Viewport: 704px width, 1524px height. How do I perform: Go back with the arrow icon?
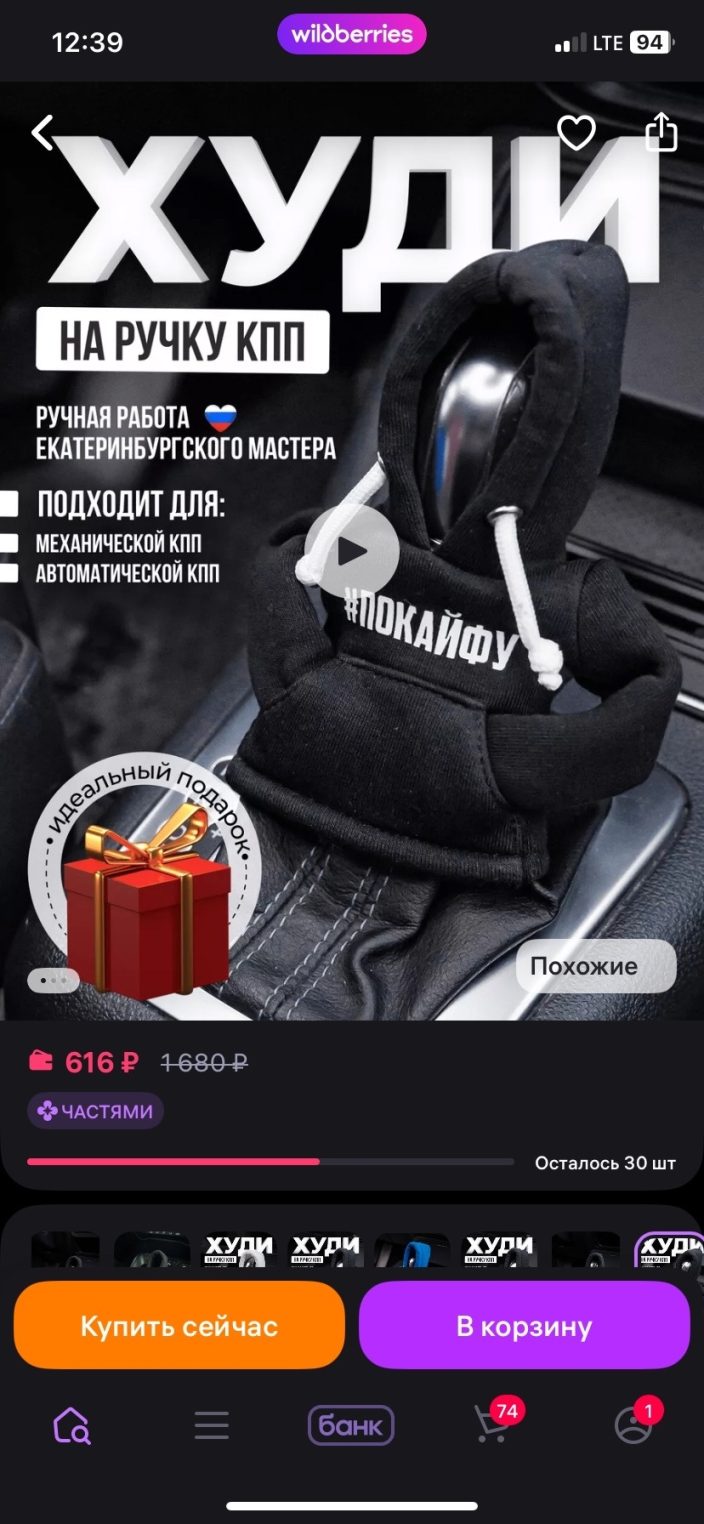[x=42, y=132]
